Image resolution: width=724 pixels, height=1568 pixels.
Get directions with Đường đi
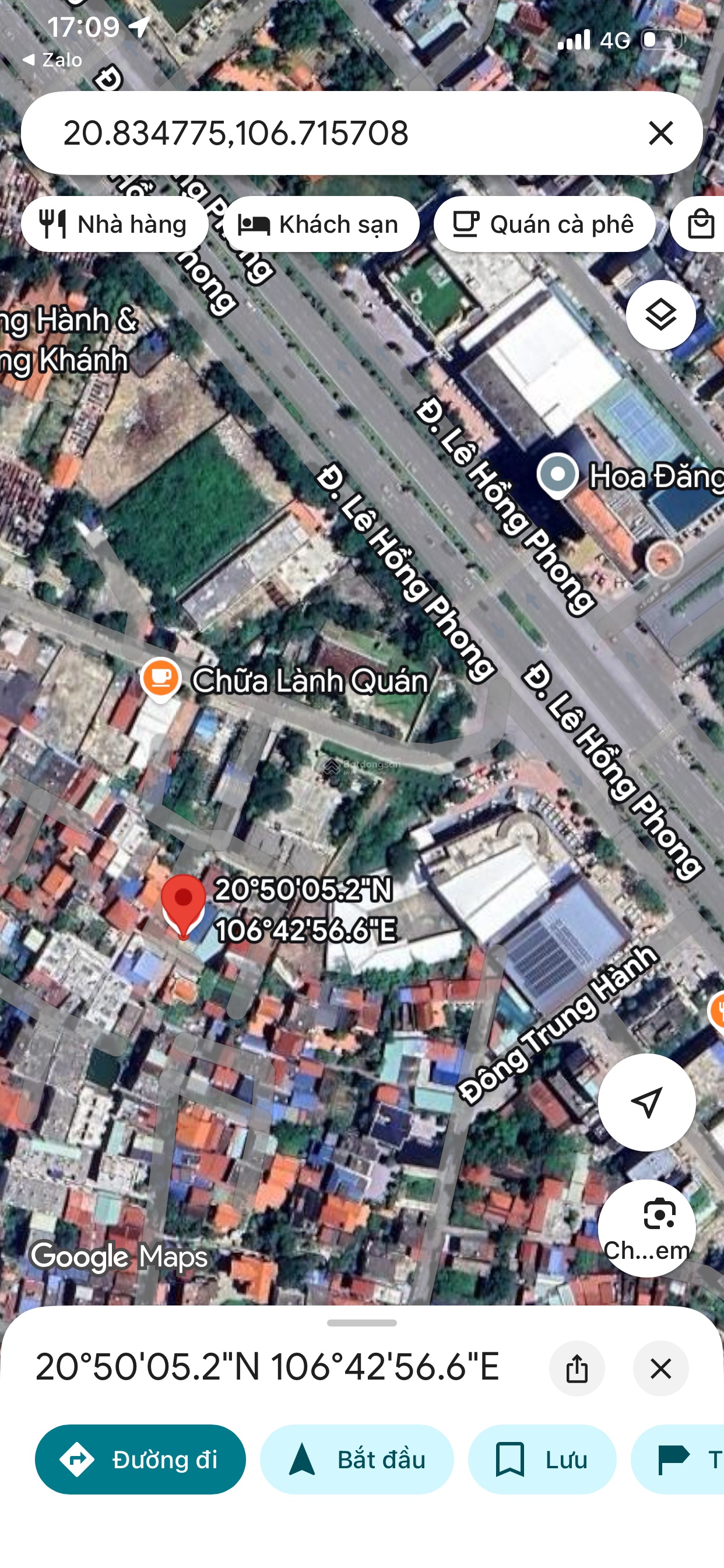(x=140, y=1459)
